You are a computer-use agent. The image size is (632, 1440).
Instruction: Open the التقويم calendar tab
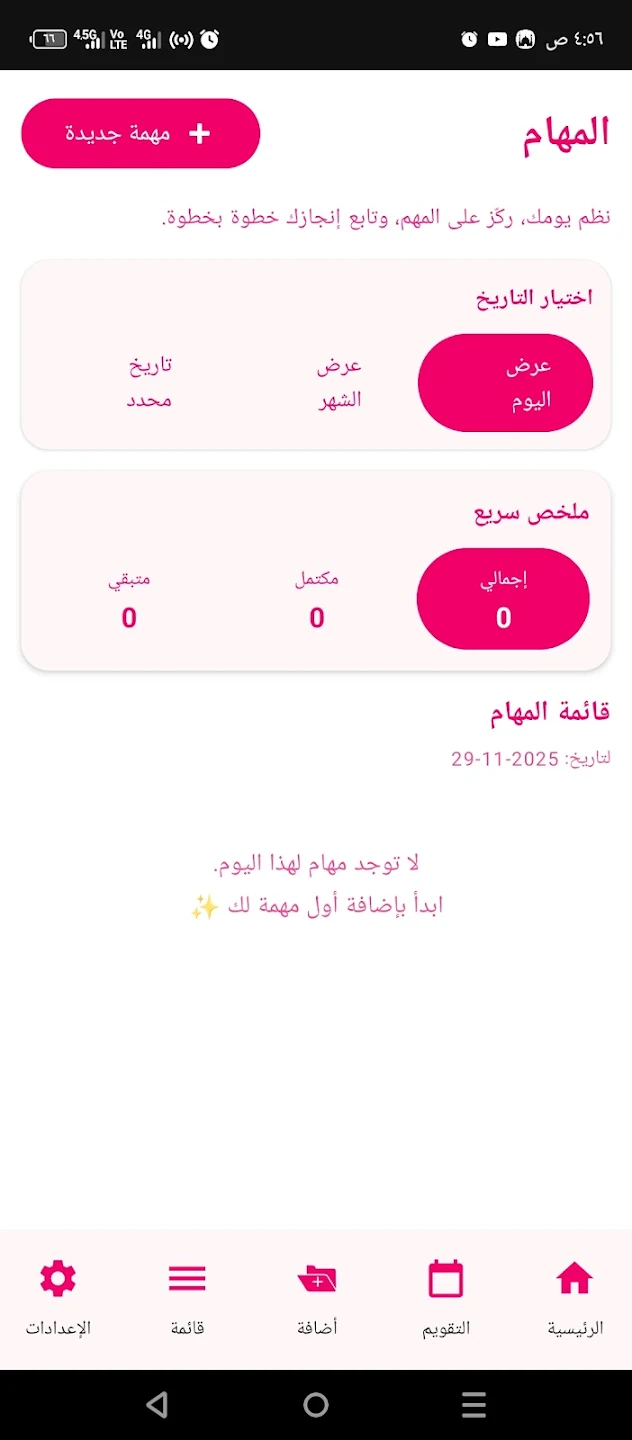pos(446,1297)
